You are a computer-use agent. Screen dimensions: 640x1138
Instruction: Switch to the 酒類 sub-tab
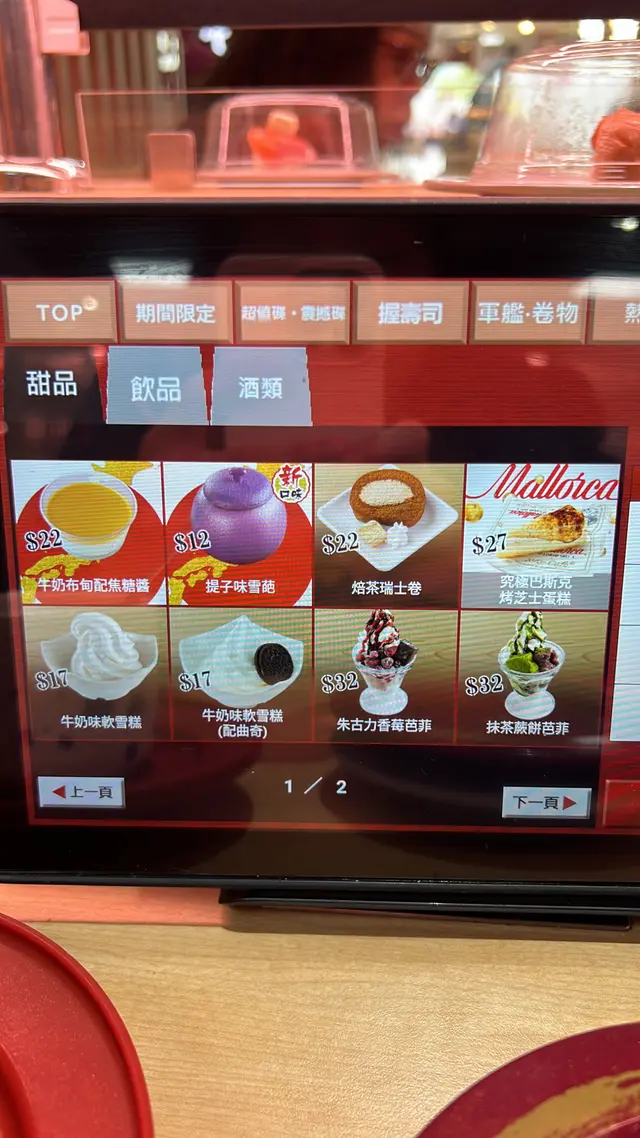(260, 388)
